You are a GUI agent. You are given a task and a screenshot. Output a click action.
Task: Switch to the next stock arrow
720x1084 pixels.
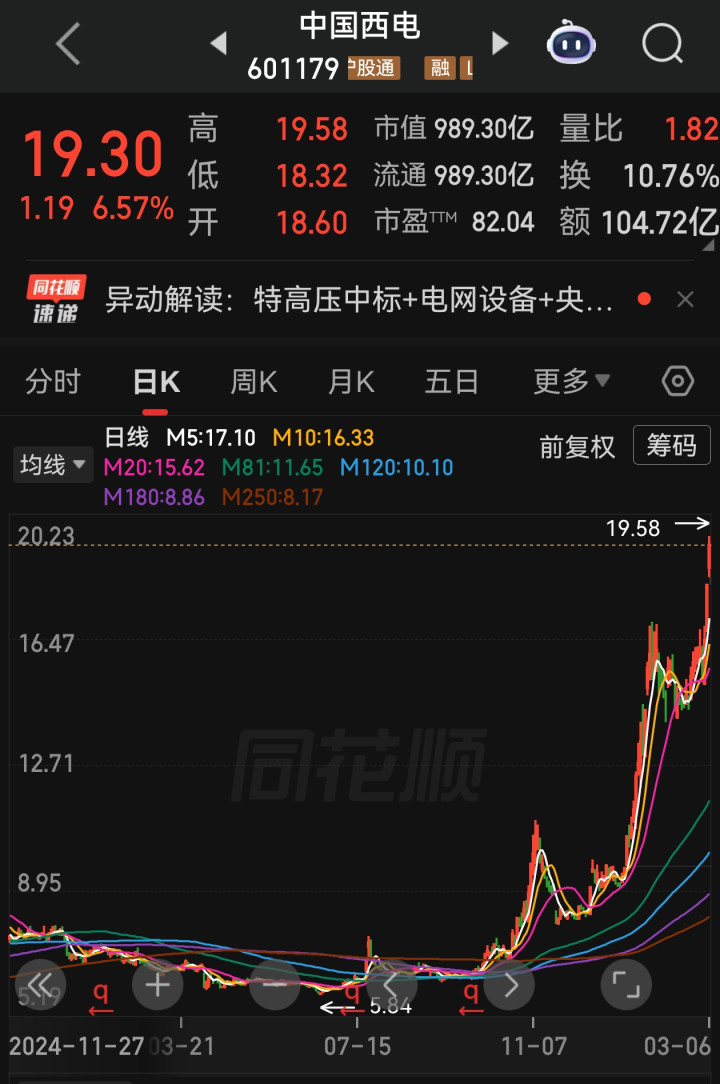[x=500, y=43]
